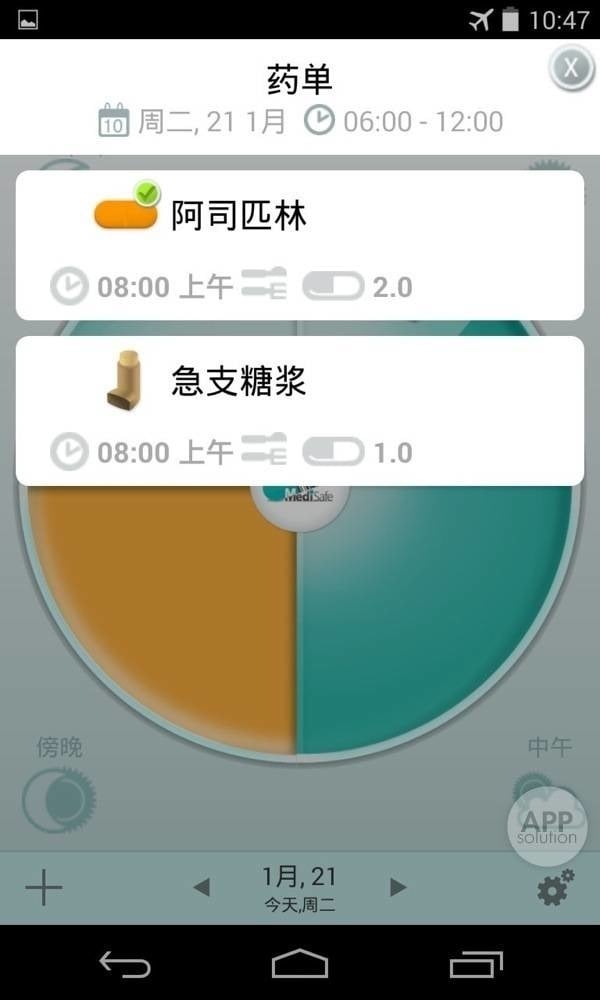Open the 急支糖浆 medication entry
Image resolution: width=600 pixels, height=1000 pixels.
click(x=300, y=410)
